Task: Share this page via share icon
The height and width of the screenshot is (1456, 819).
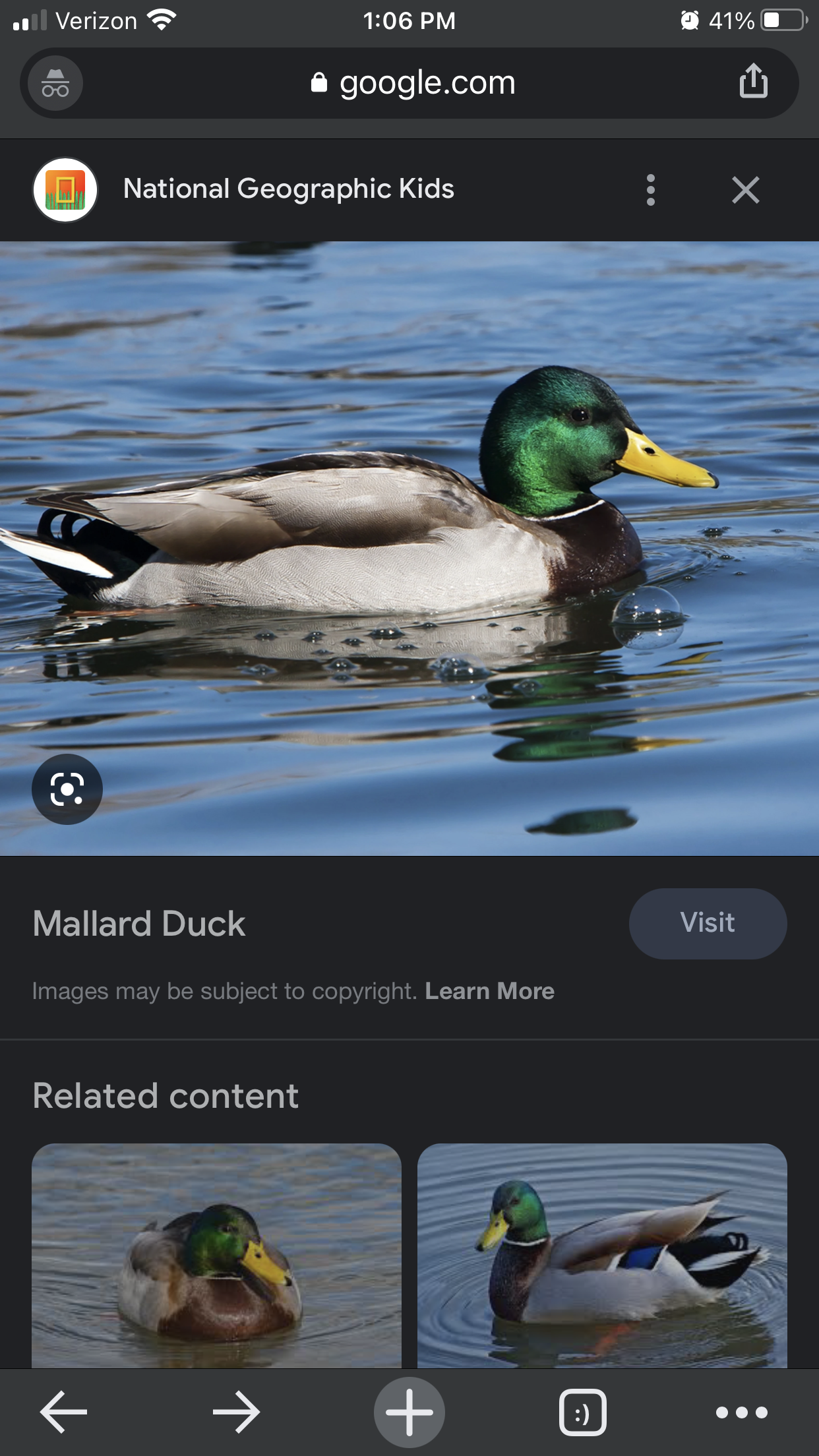Action: coord(753,82)
